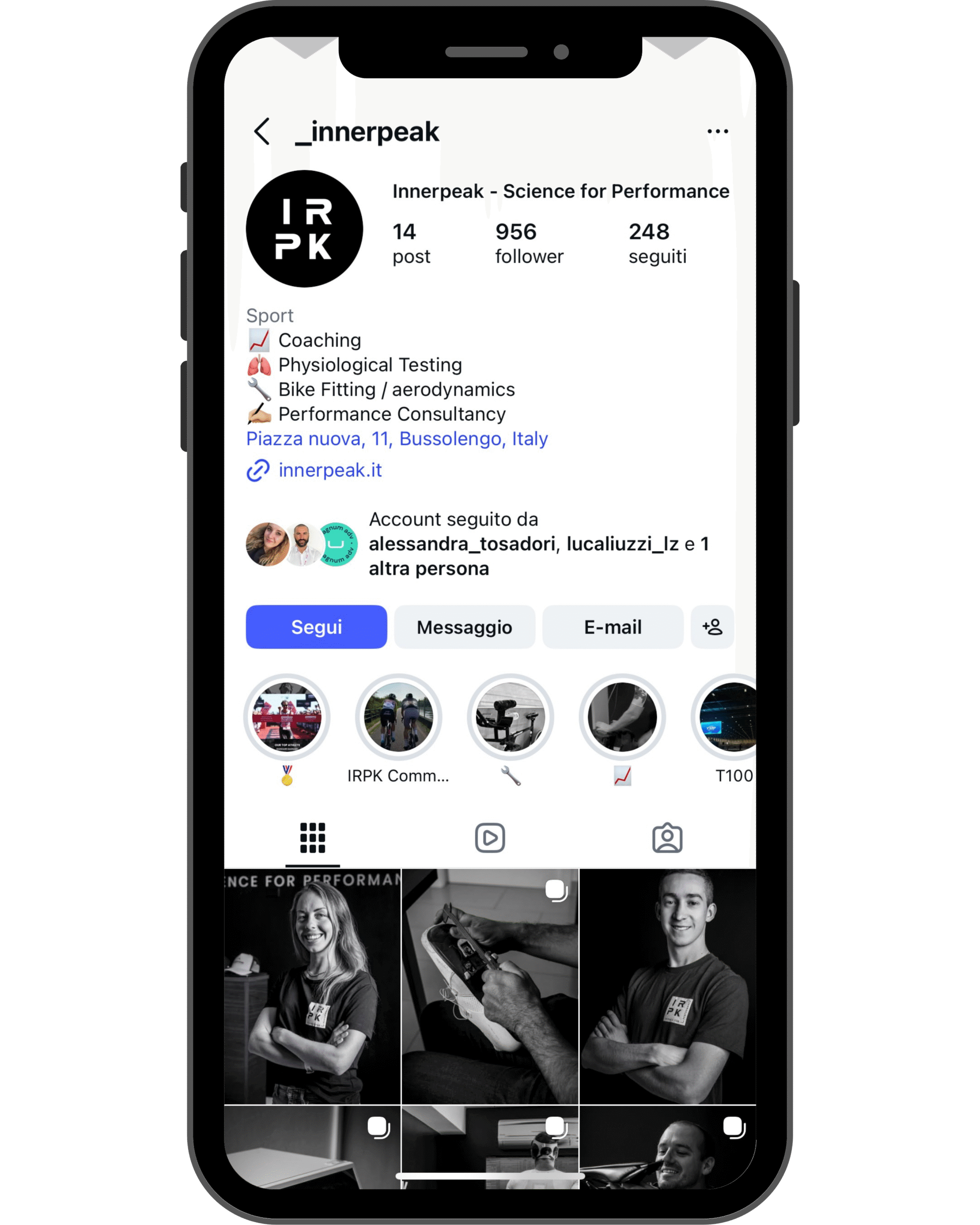
Task: Open the IRPK Comm... story highlight
Action: click(398, 718)
